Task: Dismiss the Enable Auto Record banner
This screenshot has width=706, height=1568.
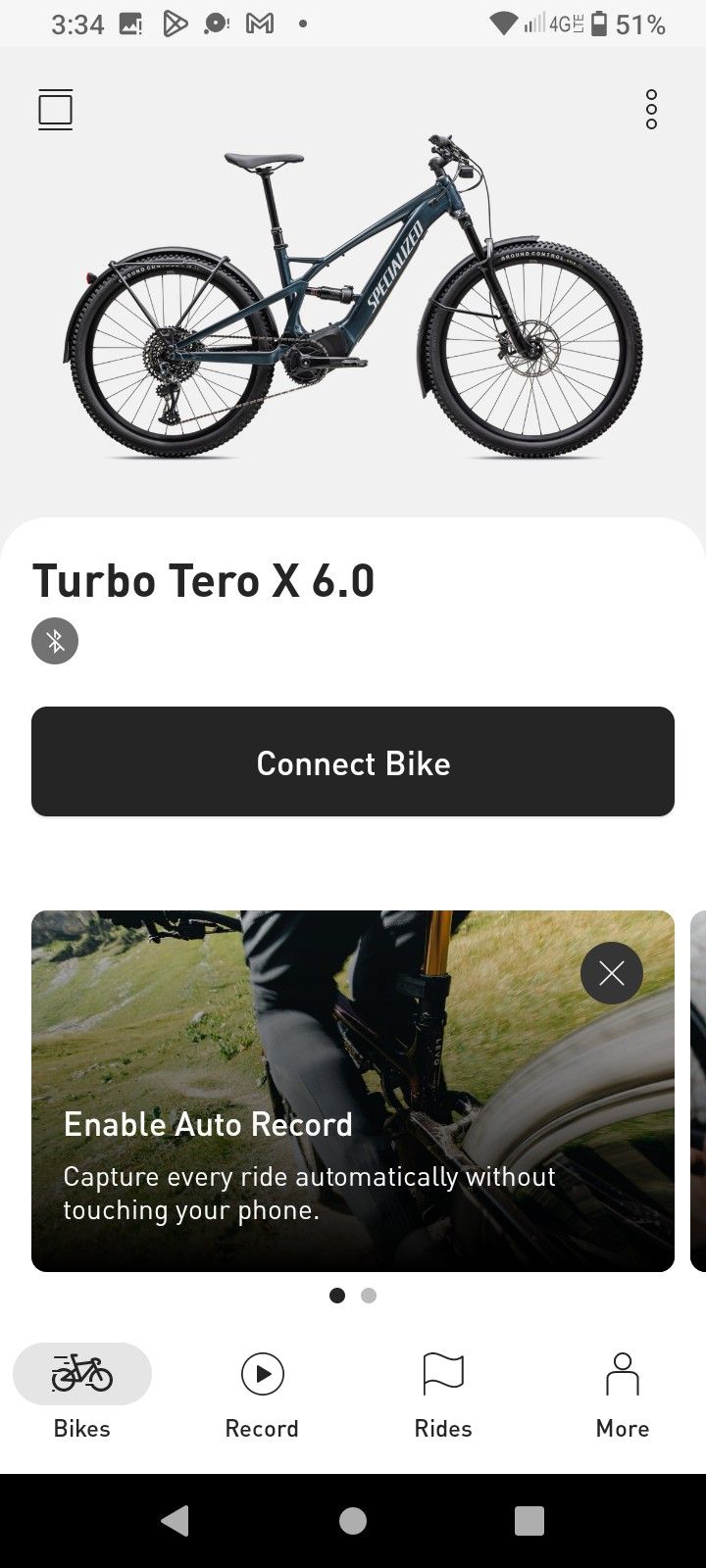Action: point(611,972)
